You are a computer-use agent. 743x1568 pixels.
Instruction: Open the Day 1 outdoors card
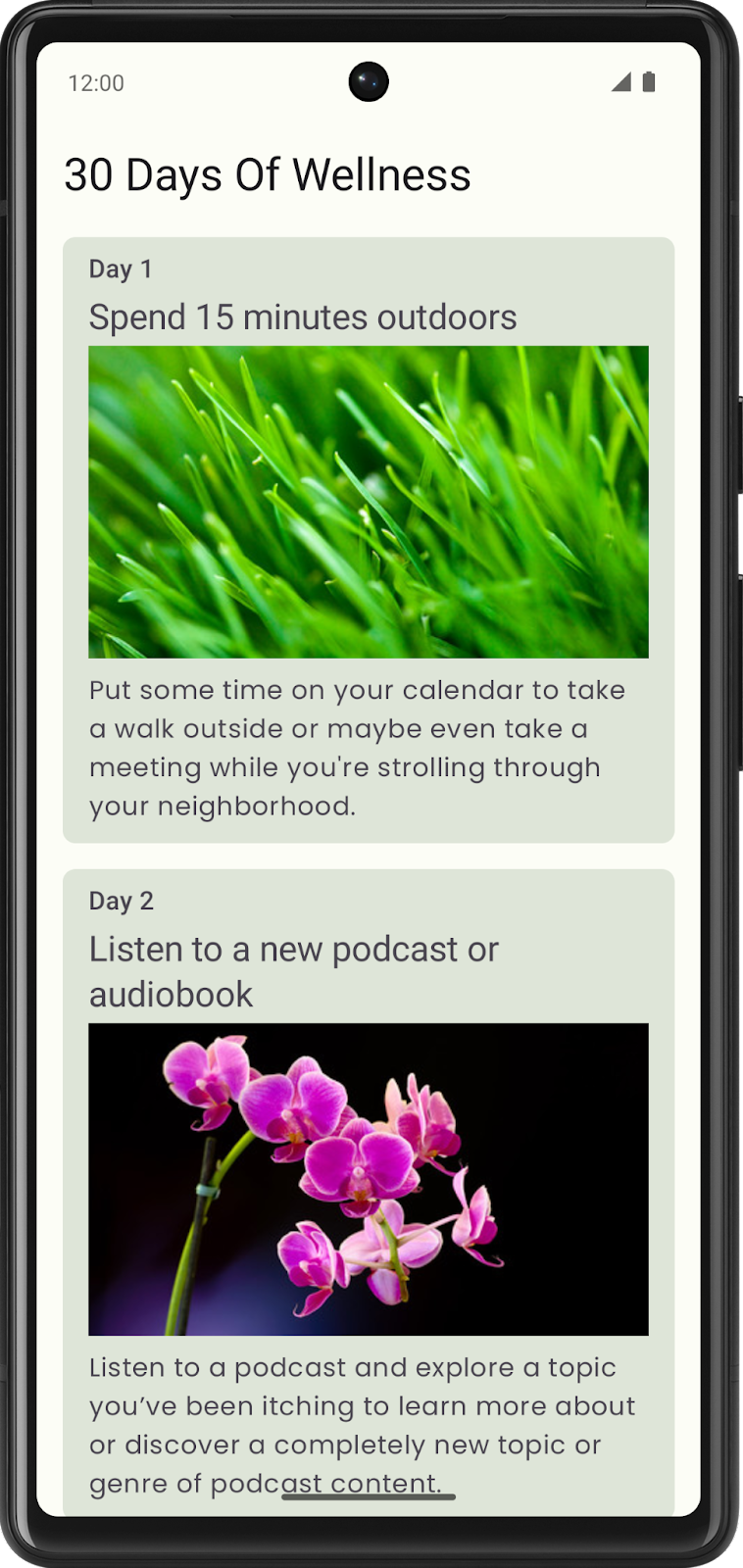[368, 539]
